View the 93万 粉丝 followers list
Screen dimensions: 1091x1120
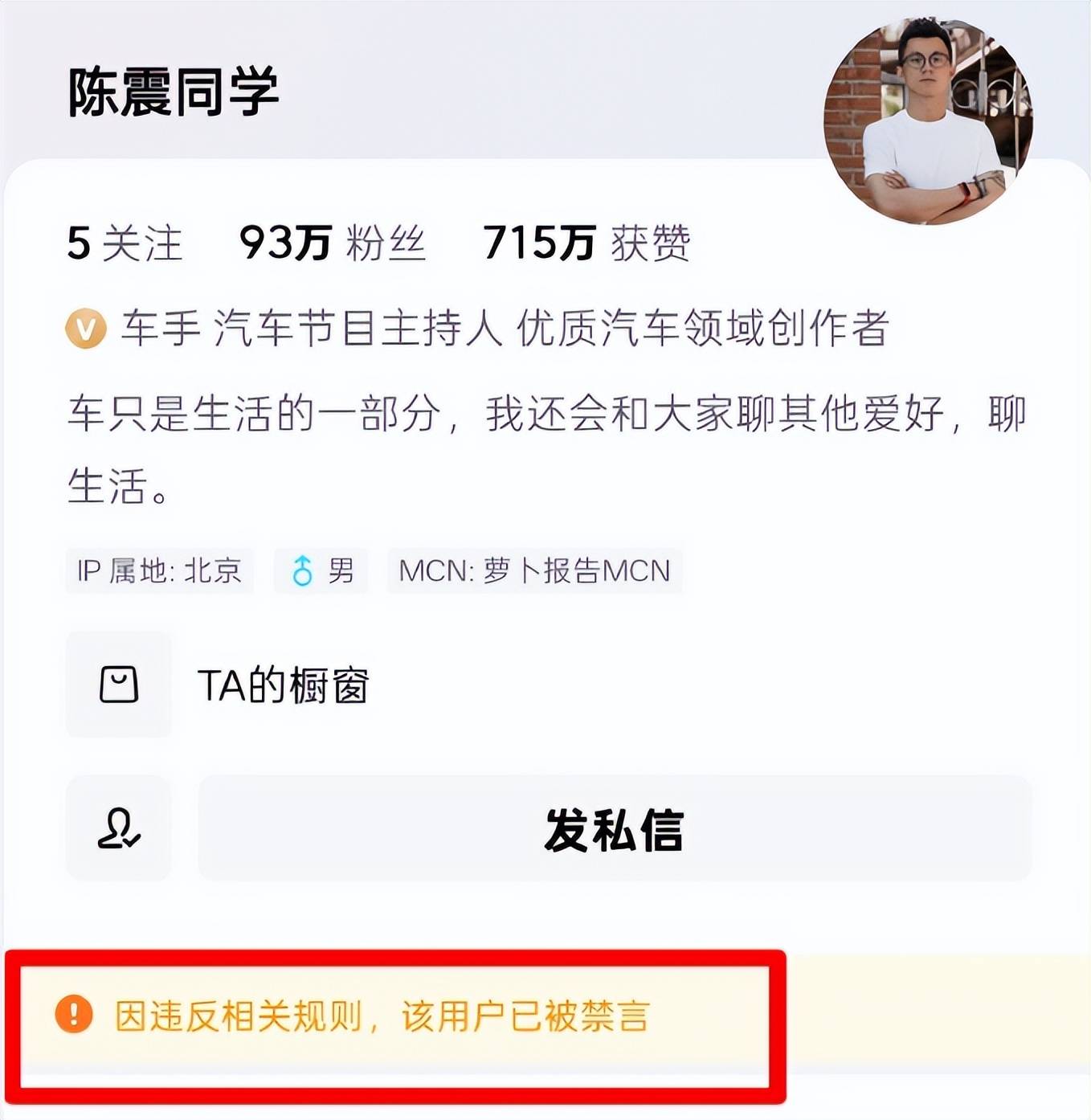[332, 243]
